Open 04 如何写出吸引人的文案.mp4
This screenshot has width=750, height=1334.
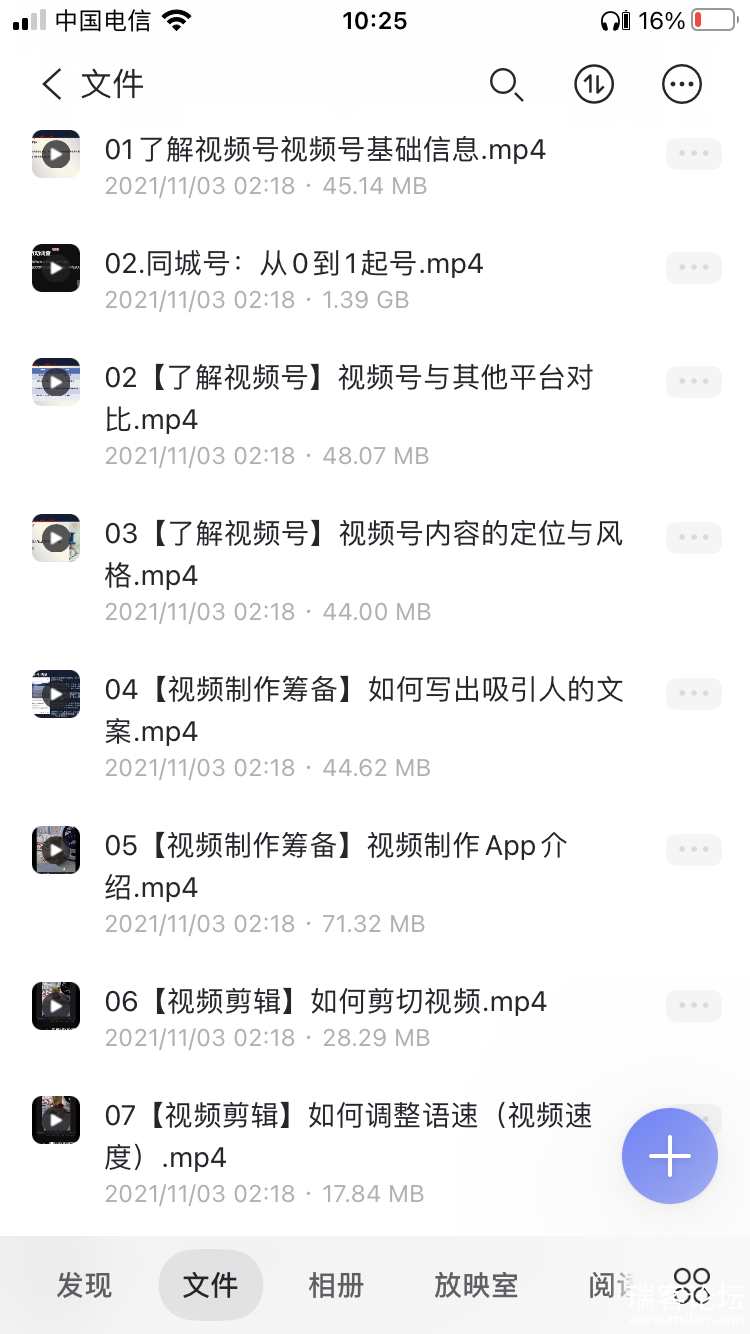(364, 710)
